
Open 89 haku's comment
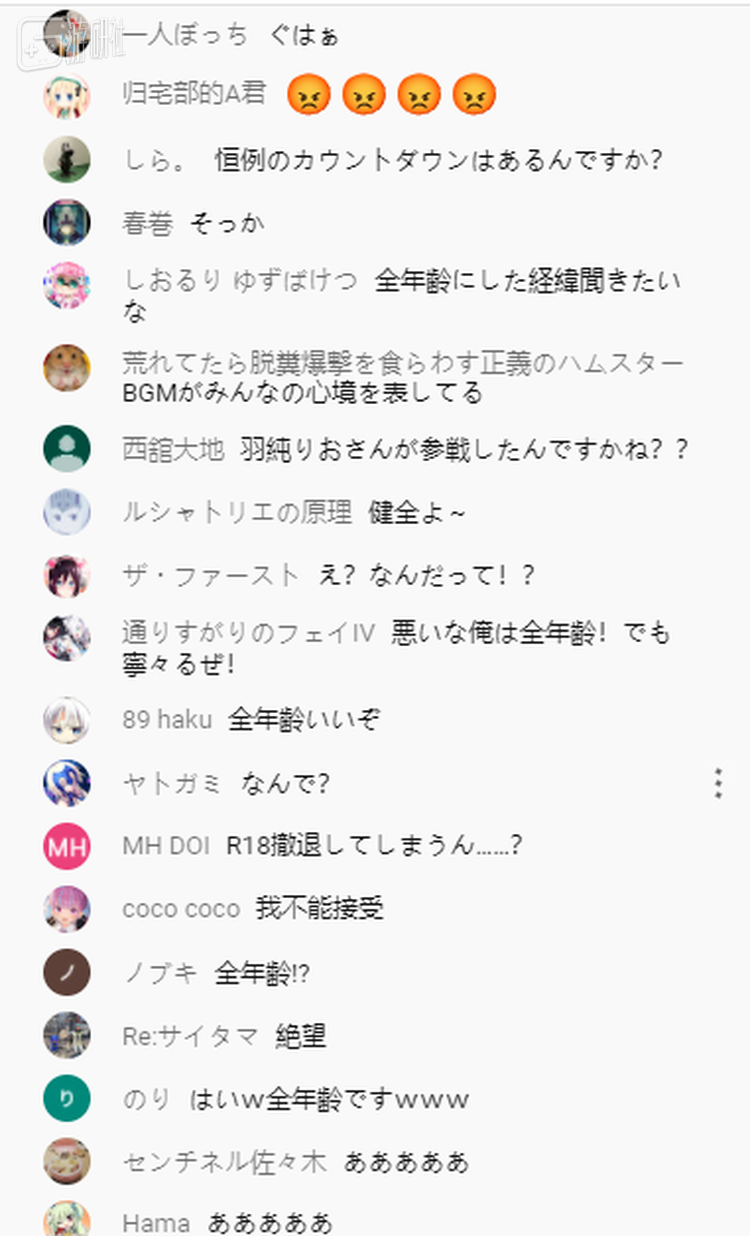tap(304, 719)
